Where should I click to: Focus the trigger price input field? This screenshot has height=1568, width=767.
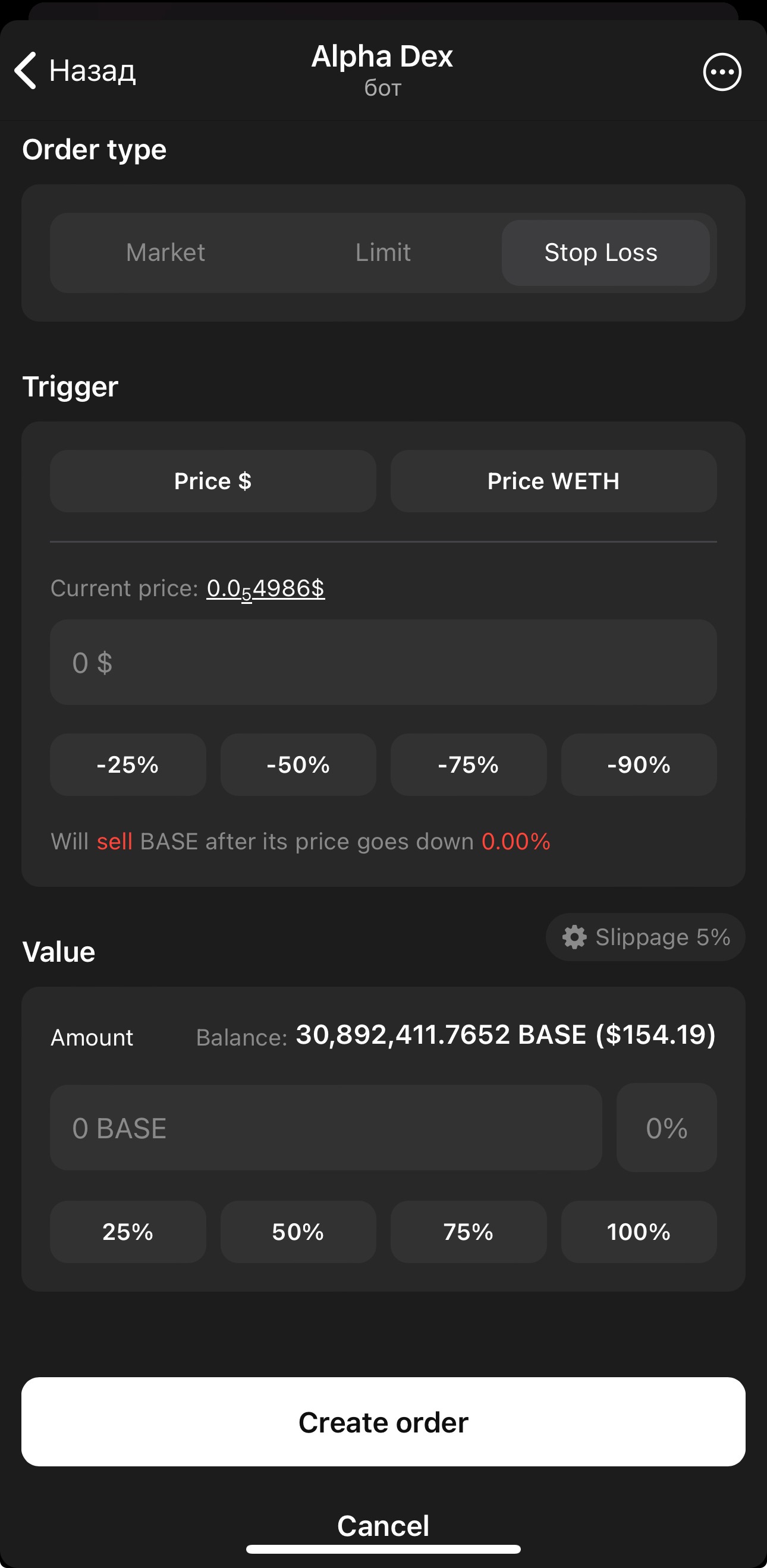point(383,662)
